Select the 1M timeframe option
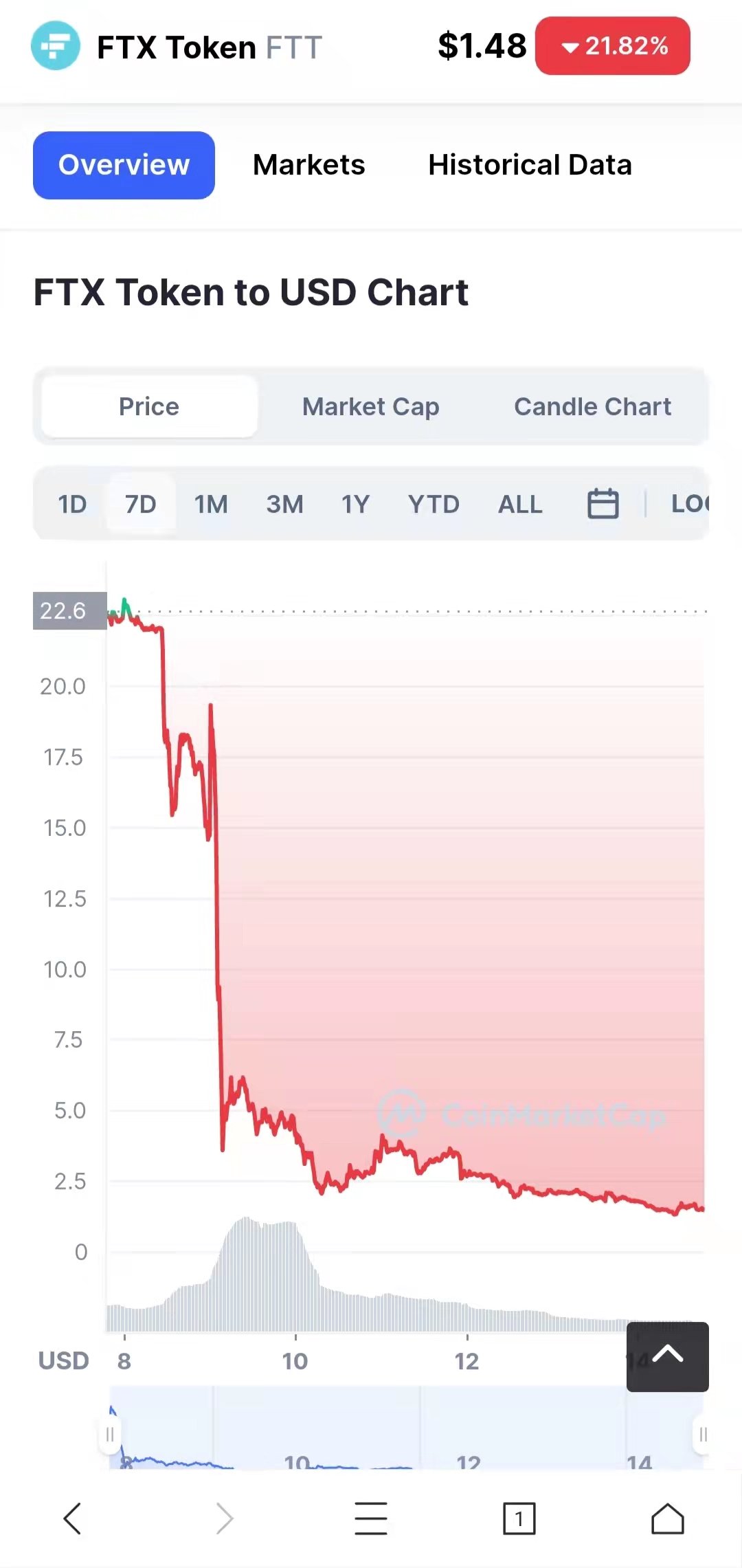This screenshot has width=742, height=1568. 212,504
